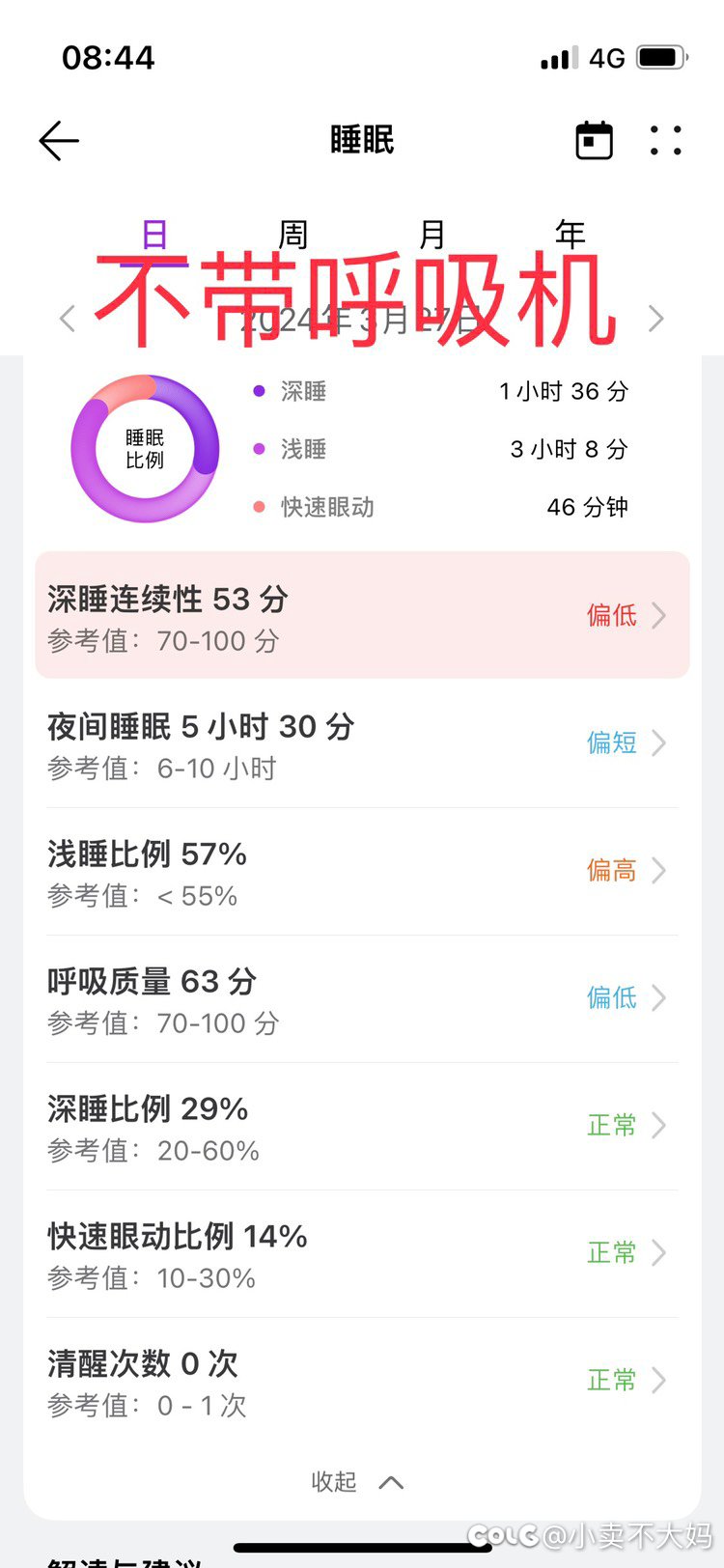View 深睡比例 29% details

coord(362,1126)
